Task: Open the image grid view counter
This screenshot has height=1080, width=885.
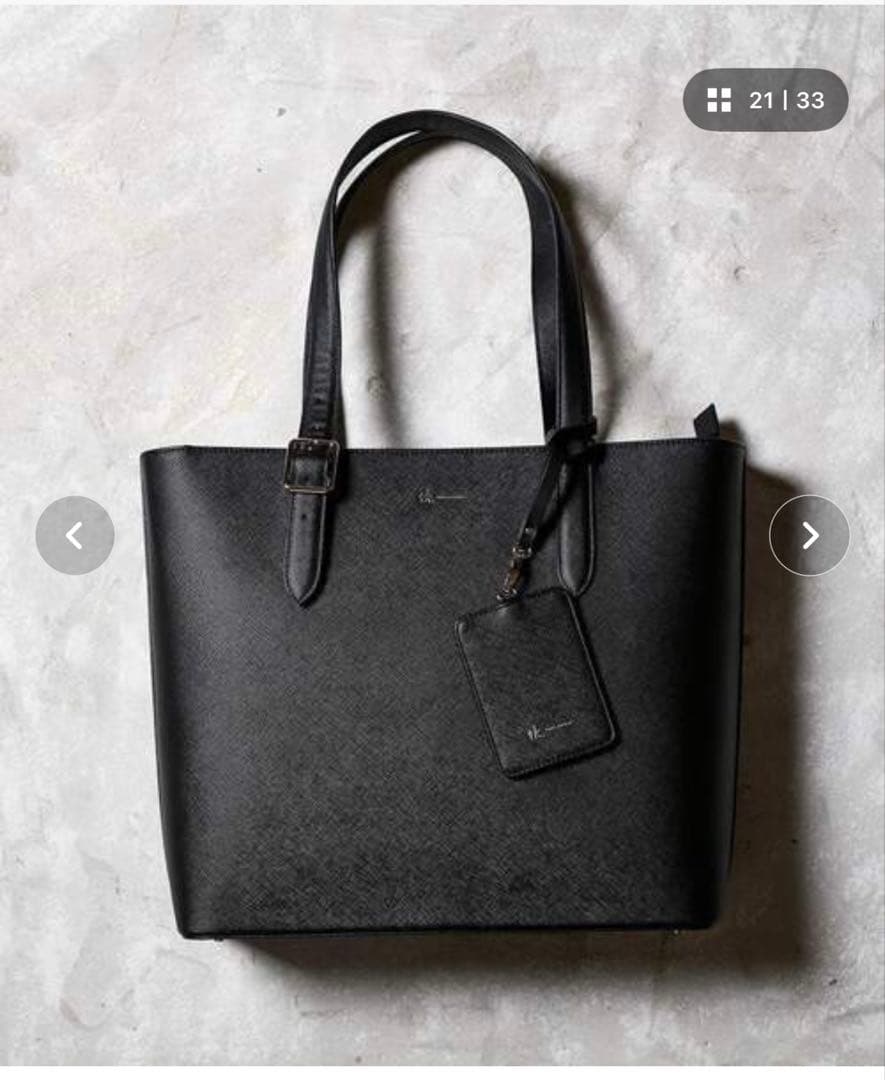Action: click(x=765, y=100)
